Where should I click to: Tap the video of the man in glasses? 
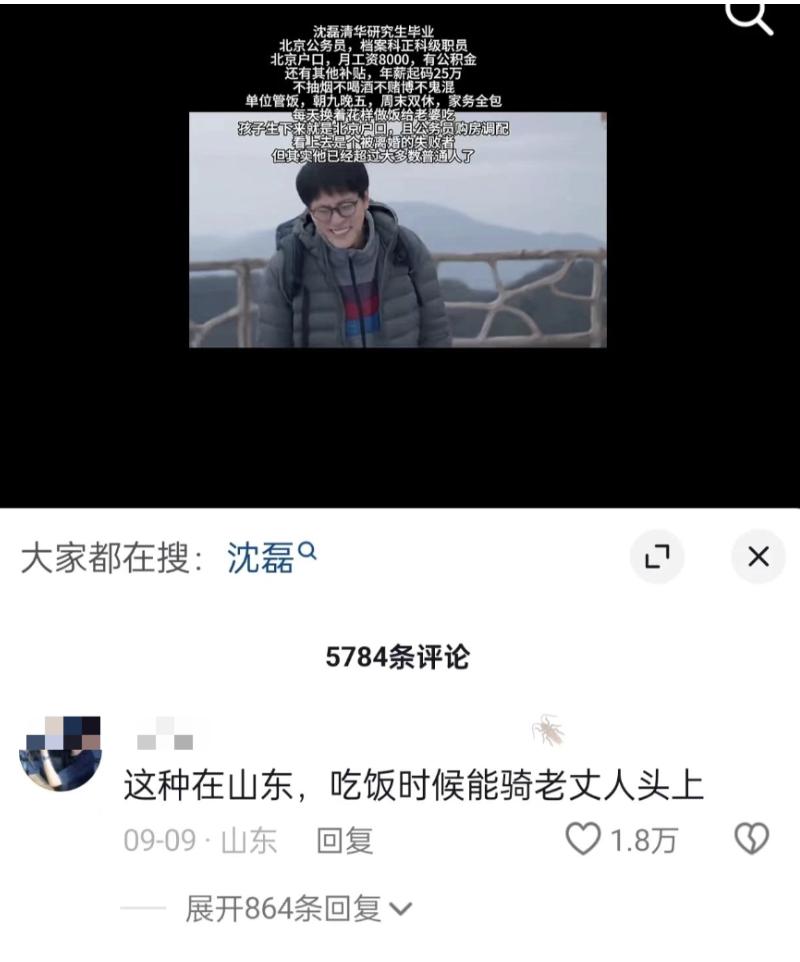point(397,230)
